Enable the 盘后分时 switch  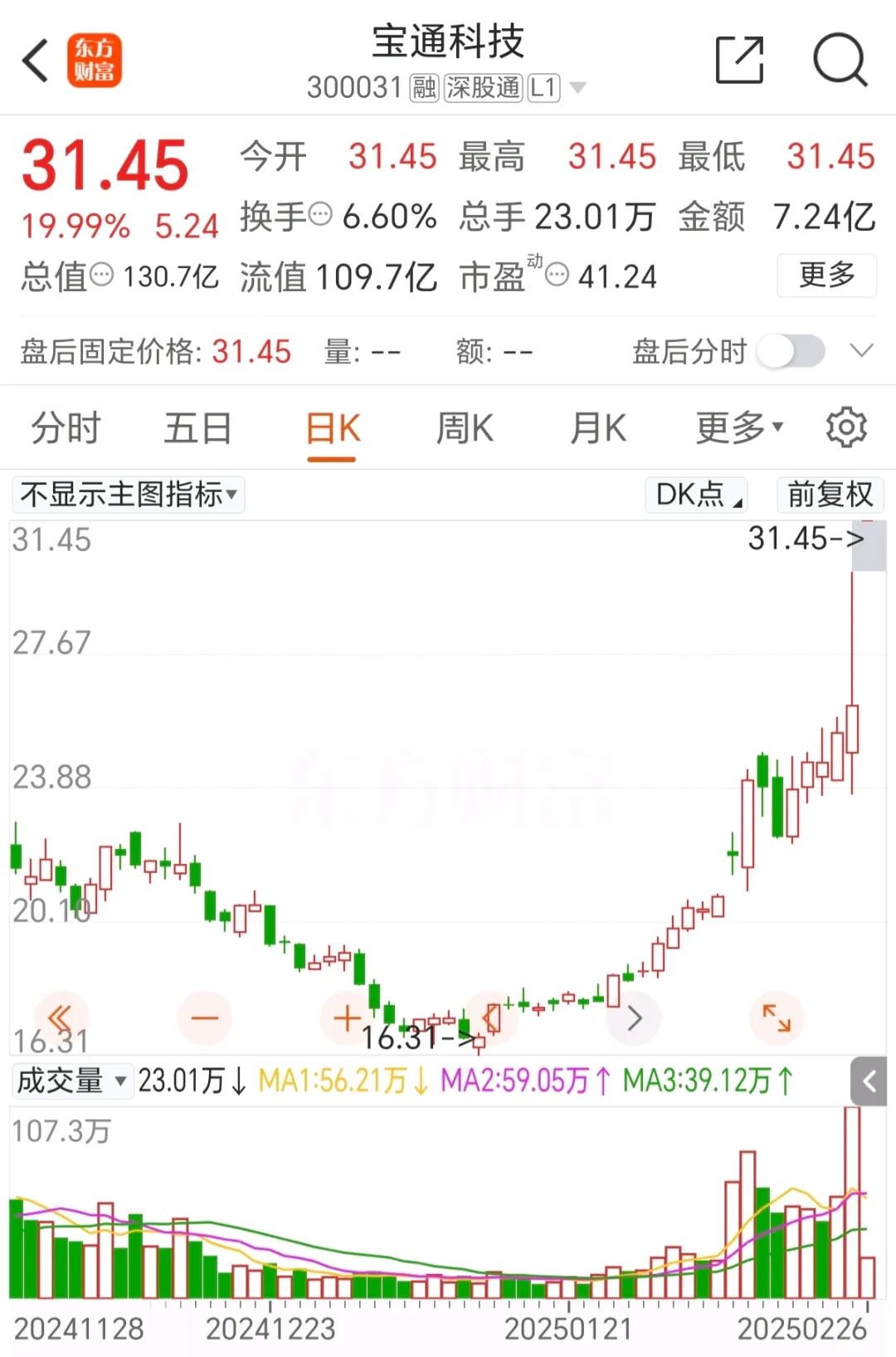[791, 352]
